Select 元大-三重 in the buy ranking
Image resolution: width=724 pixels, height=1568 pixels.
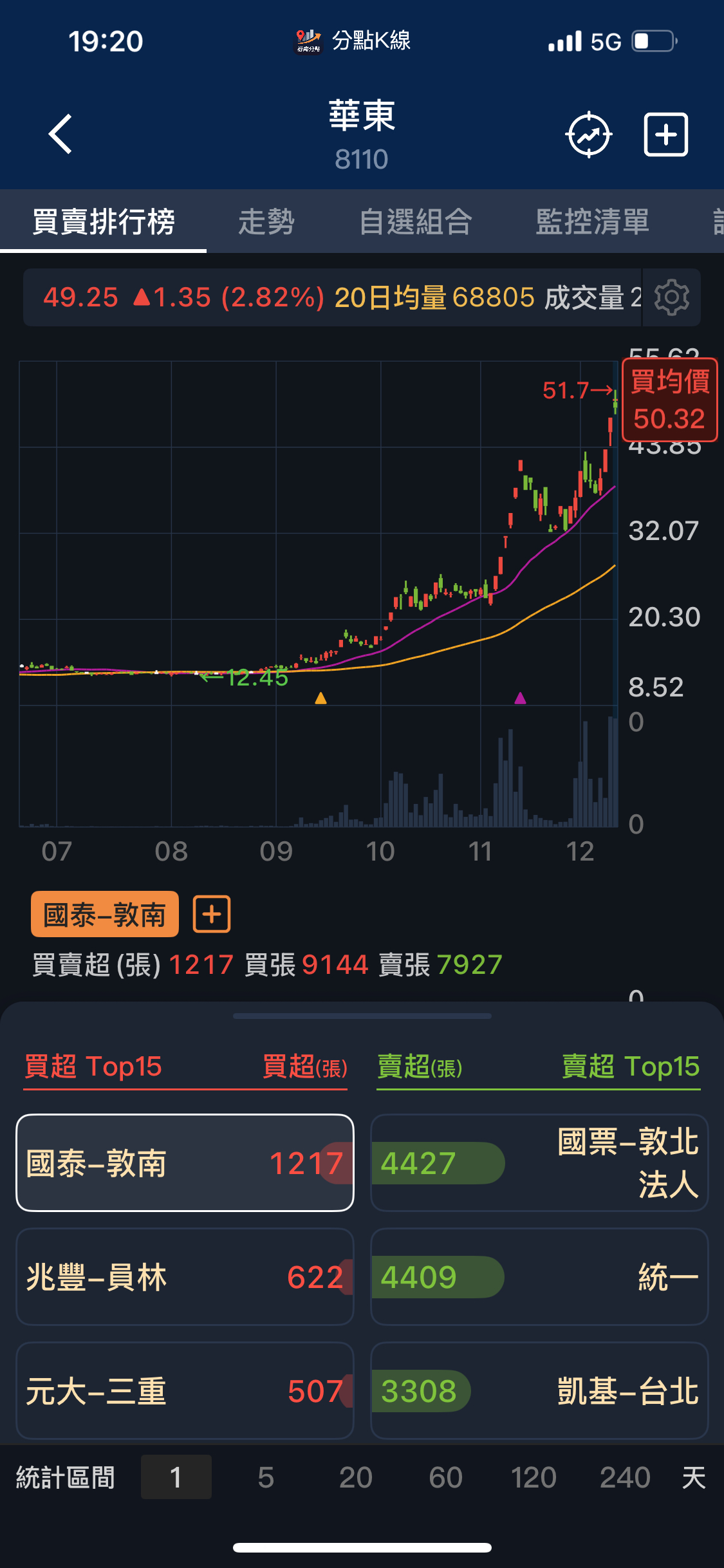[185, 1391]
